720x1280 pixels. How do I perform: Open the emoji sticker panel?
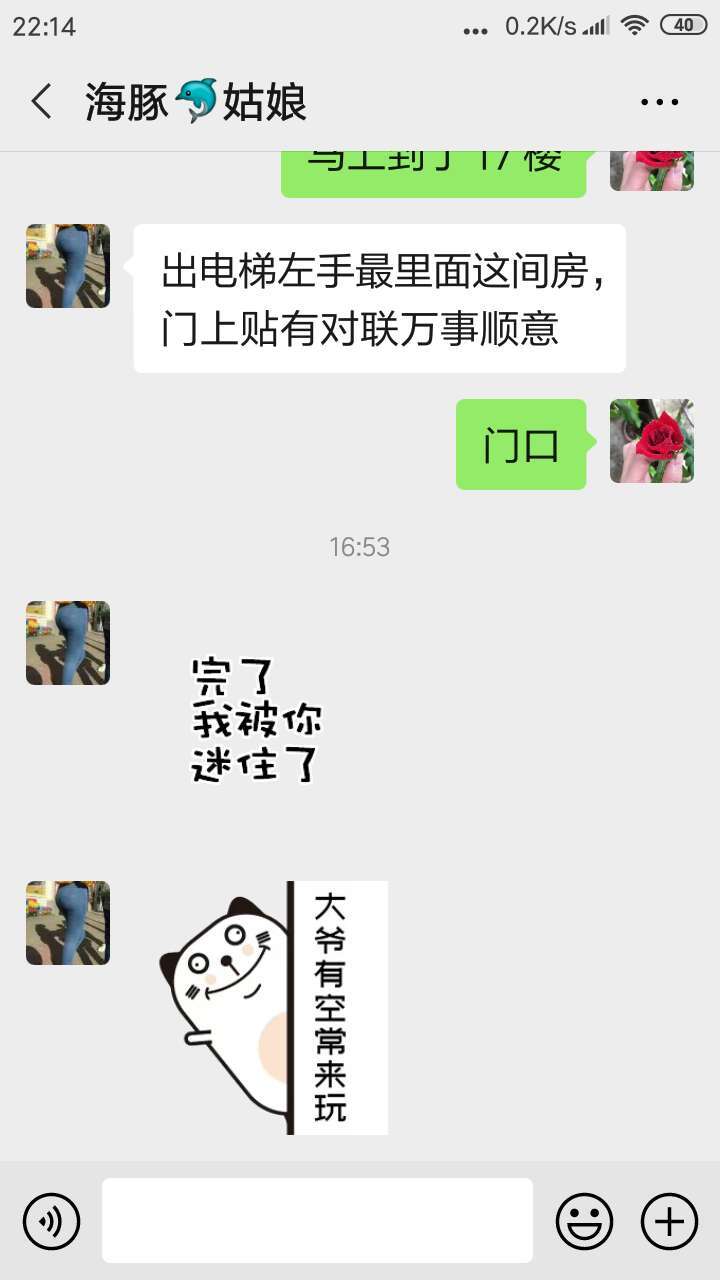click(x=584, y=1221)
